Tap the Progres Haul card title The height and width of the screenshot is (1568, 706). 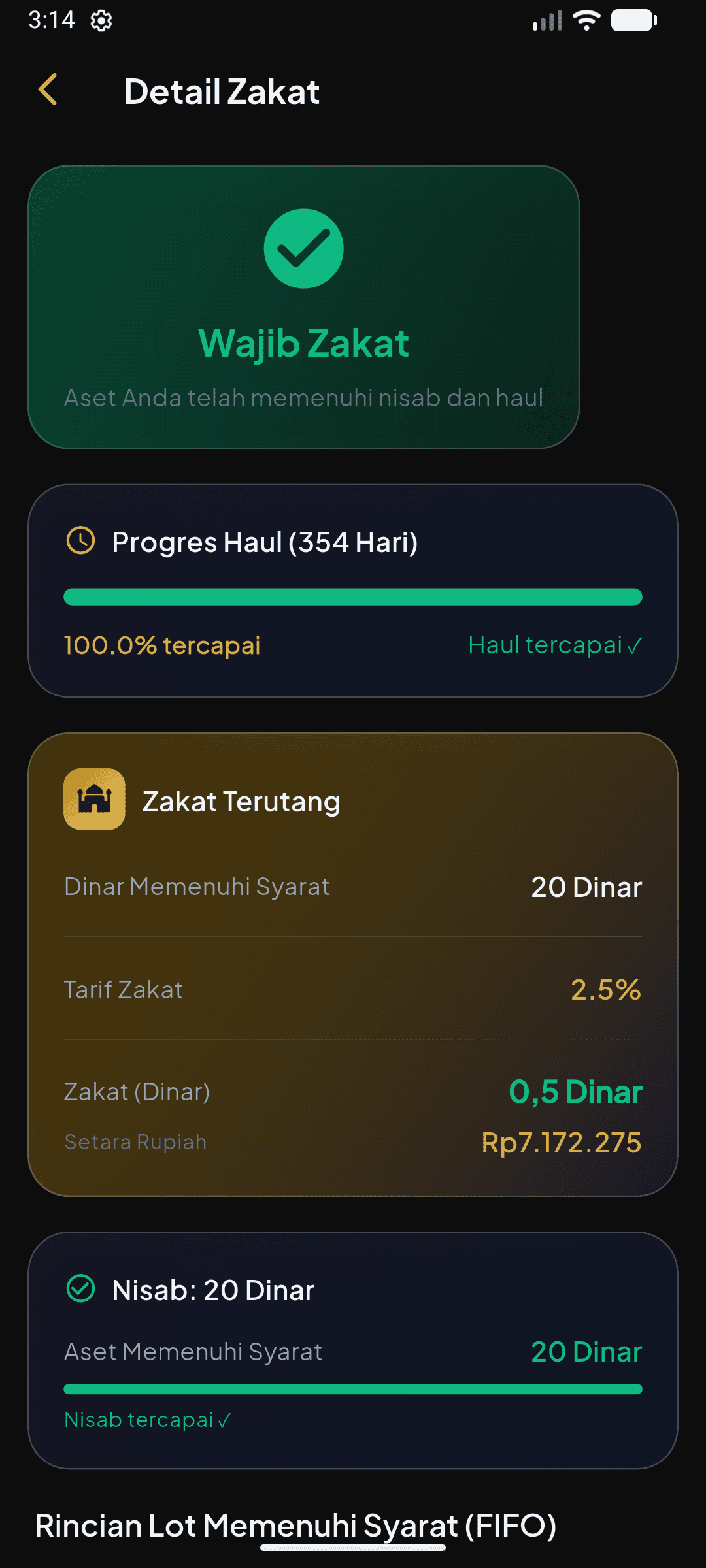click(264, 541)
